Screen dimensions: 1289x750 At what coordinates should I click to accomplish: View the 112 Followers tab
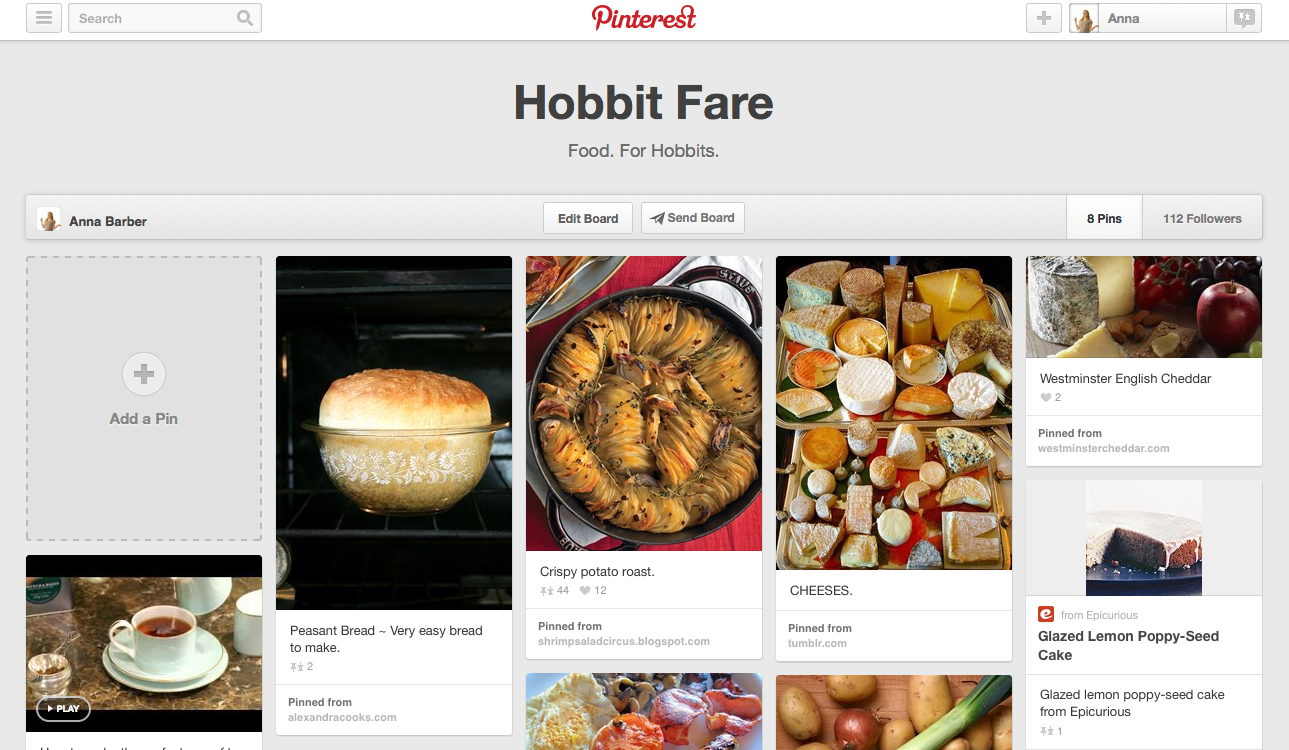[1202, 218]
